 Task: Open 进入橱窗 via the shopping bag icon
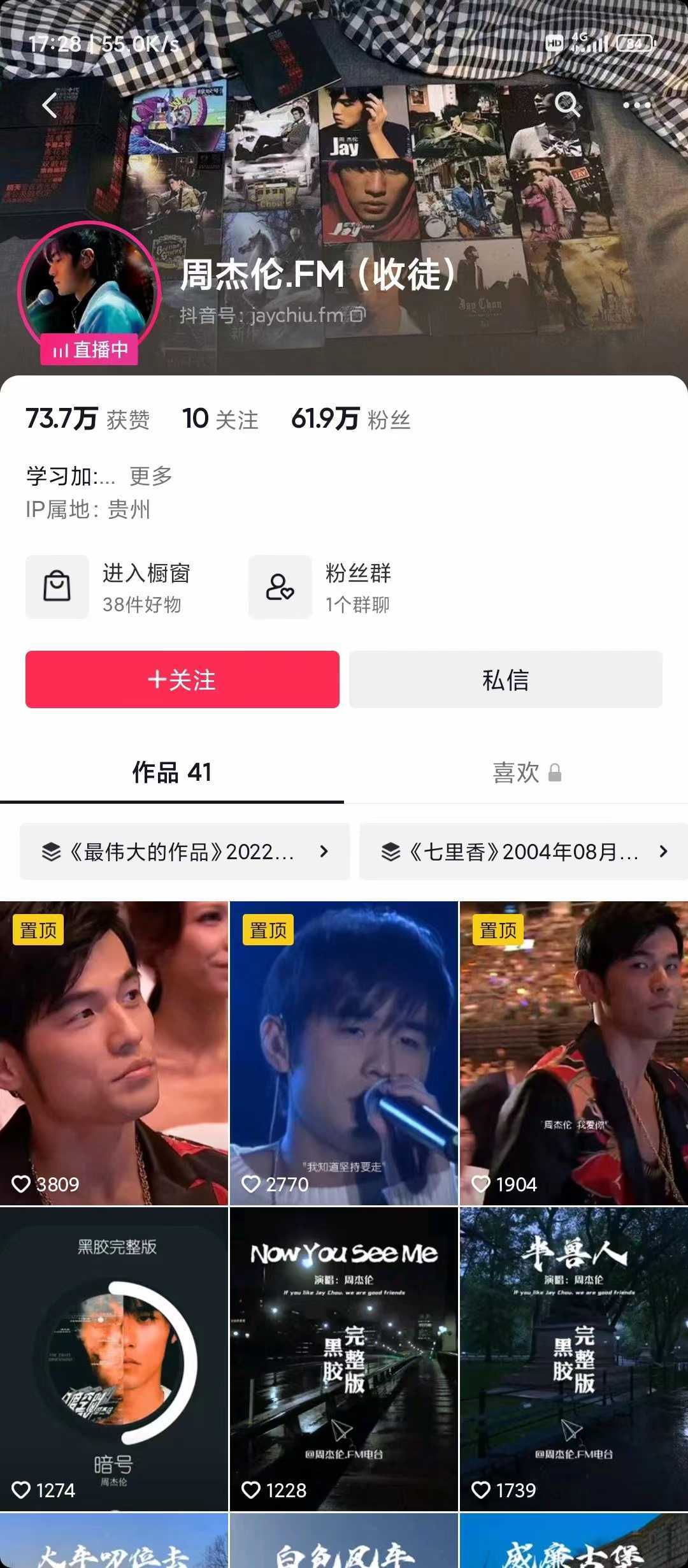click(57, 586)
